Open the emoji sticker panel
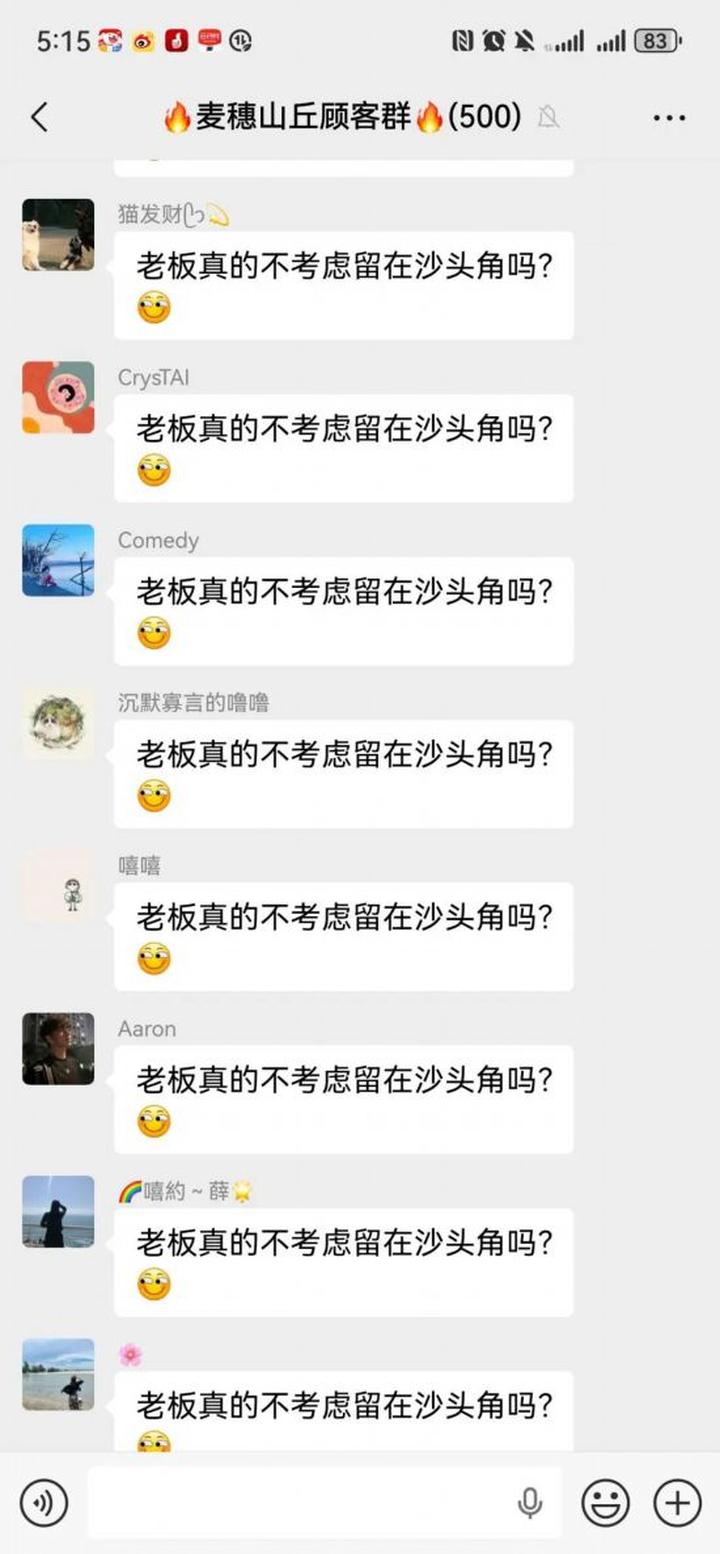720x1554 pixels. [x=606, y=1502]
